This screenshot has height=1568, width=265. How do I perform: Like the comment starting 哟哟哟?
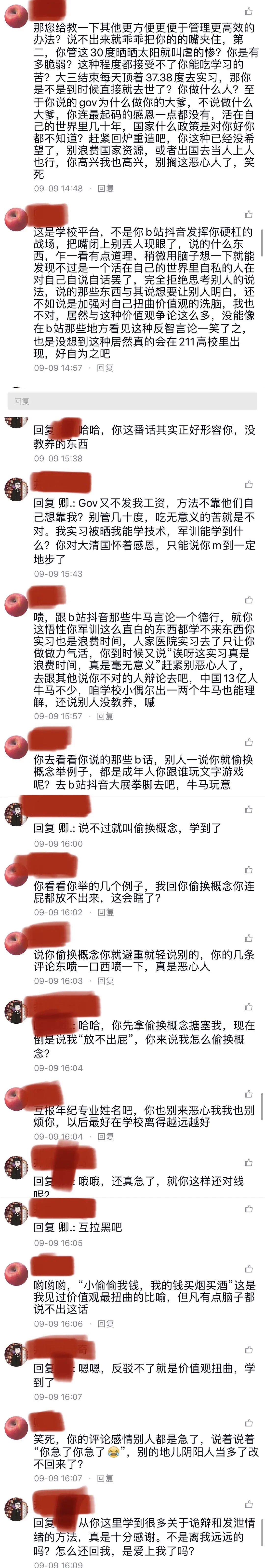pyautogui.click(x=249, y=1269)
